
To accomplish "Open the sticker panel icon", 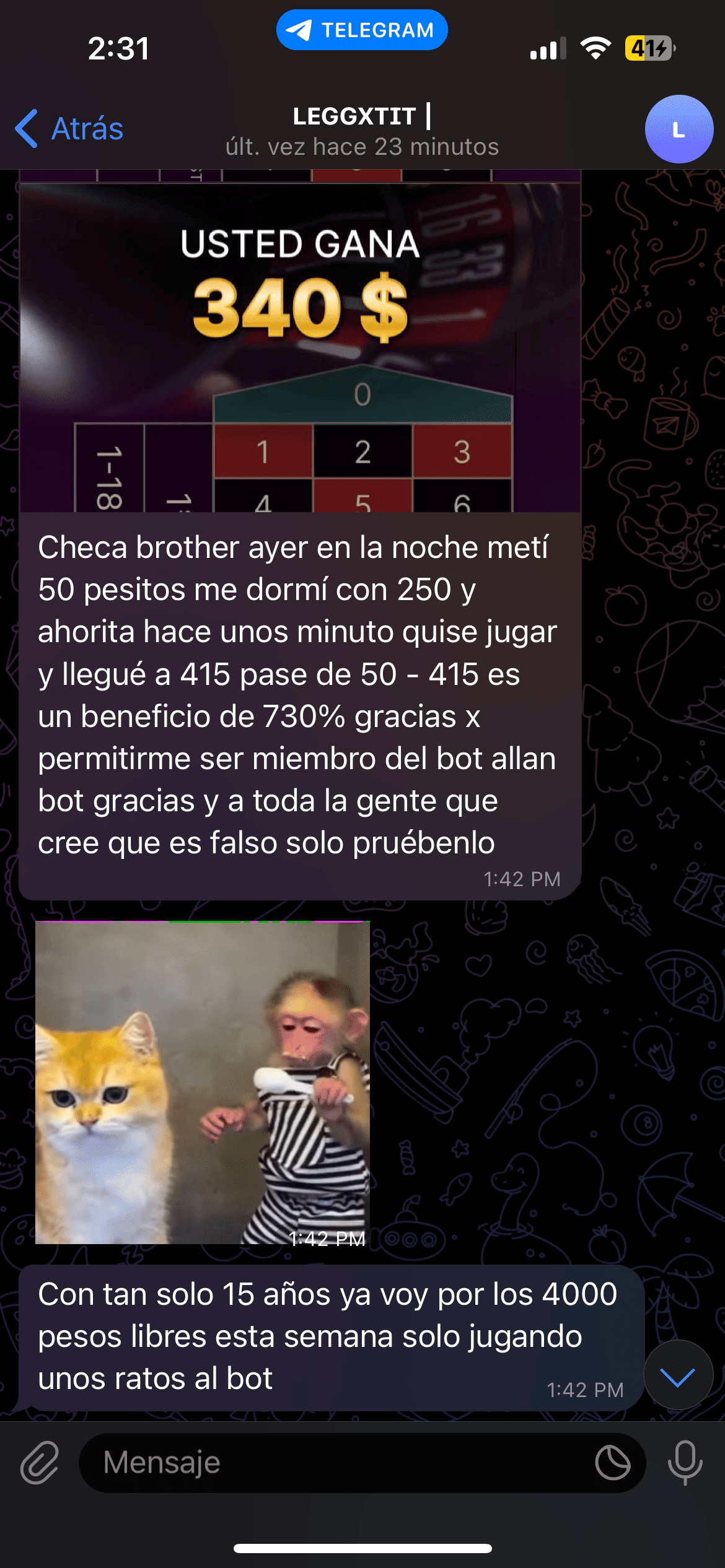I will (x=612, y=1463).
